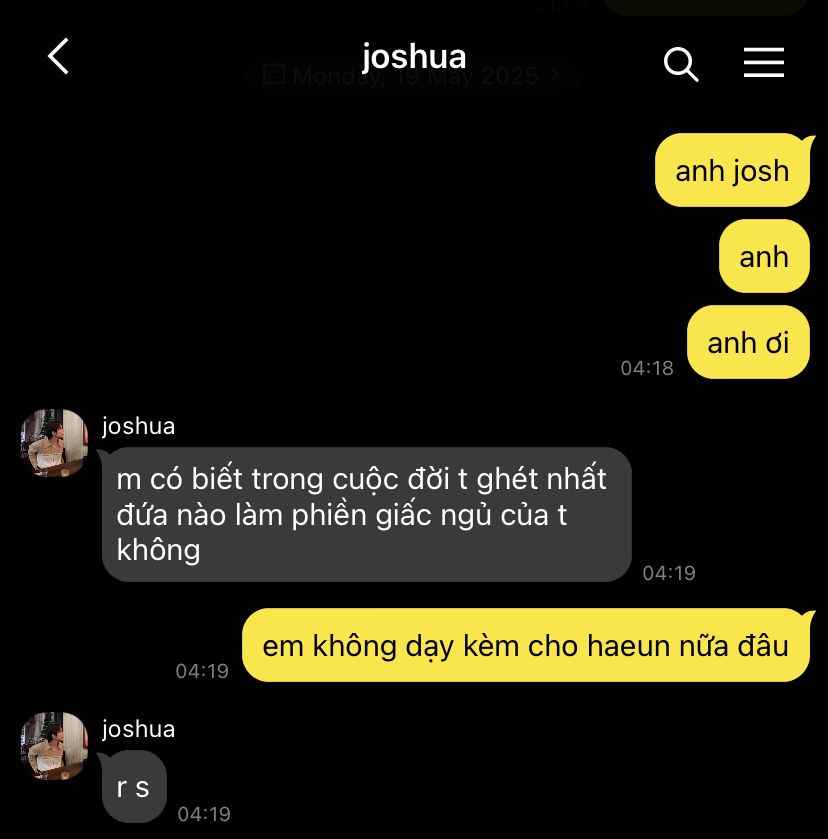Search within this conversation
Image resolution: width=828 pixels, height=839 pixels.
680,64
